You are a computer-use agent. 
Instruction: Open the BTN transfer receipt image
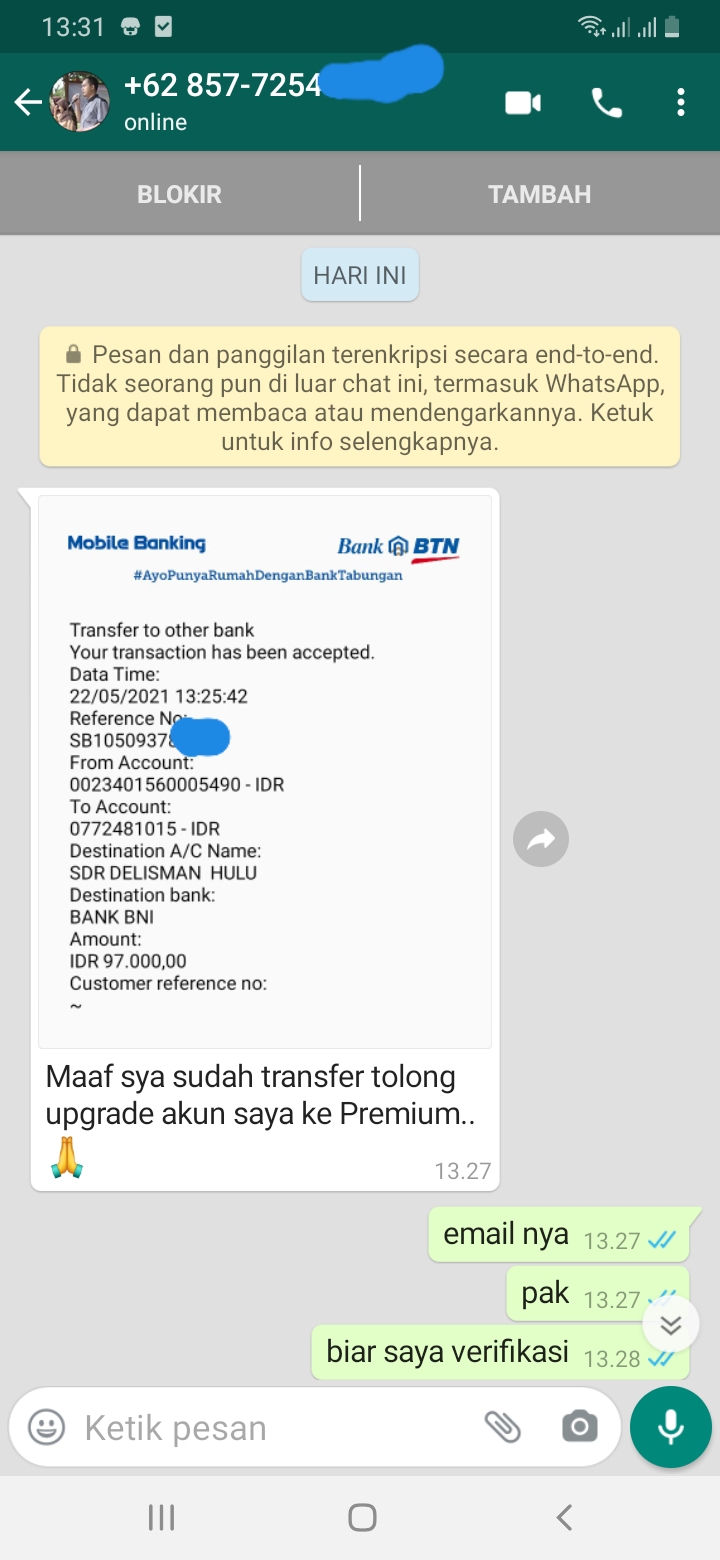pyautogui.click(x=265, y=771)
